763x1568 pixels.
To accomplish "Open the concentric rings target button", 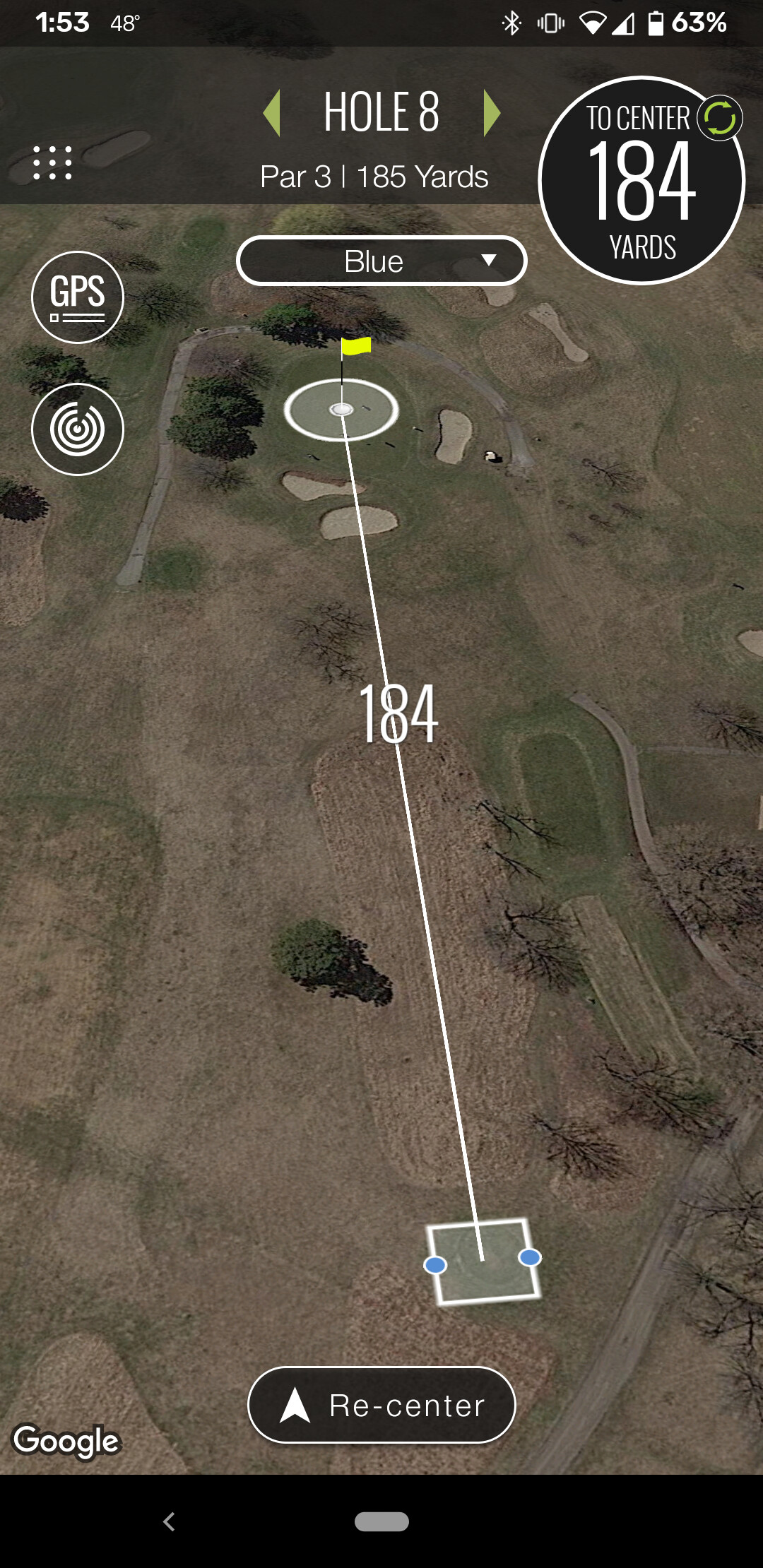I will click(x=78, y=429).
